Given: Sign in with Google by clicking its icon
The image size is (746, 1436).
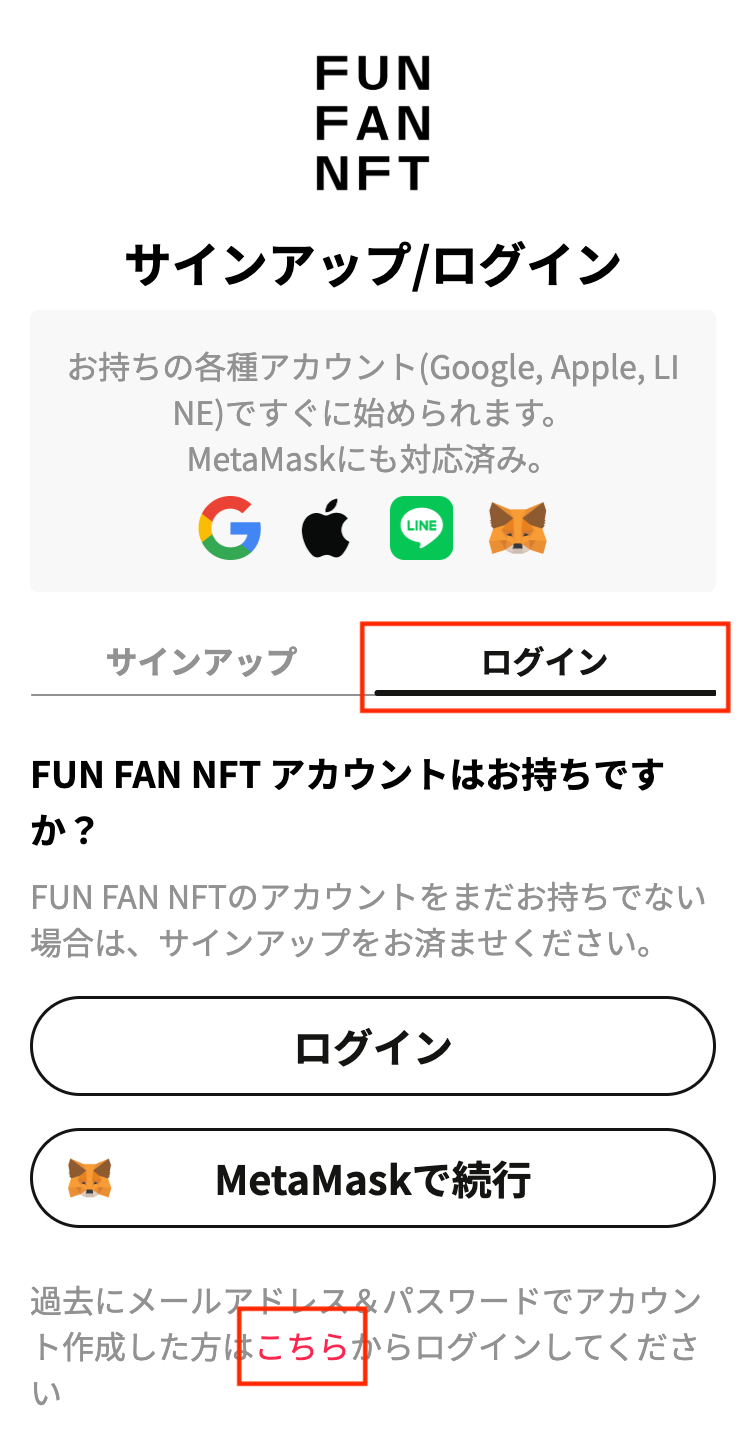Looking at the screenshot, I should pos(230,528).
